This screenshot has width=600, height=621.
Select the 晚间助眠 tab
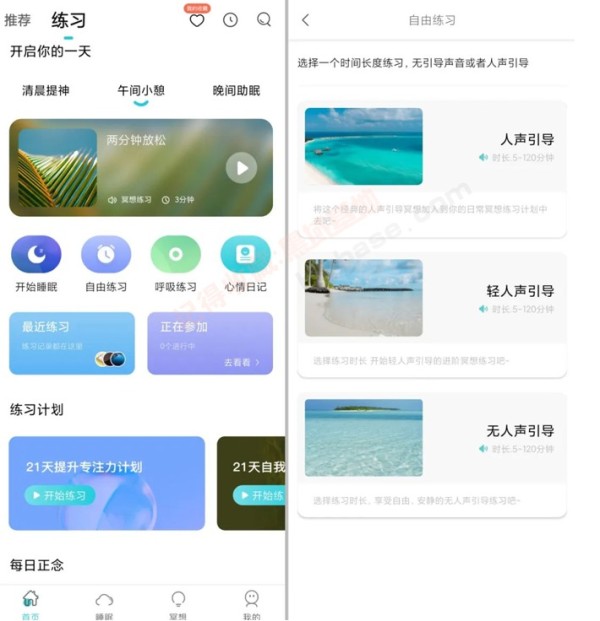[236, 91]
